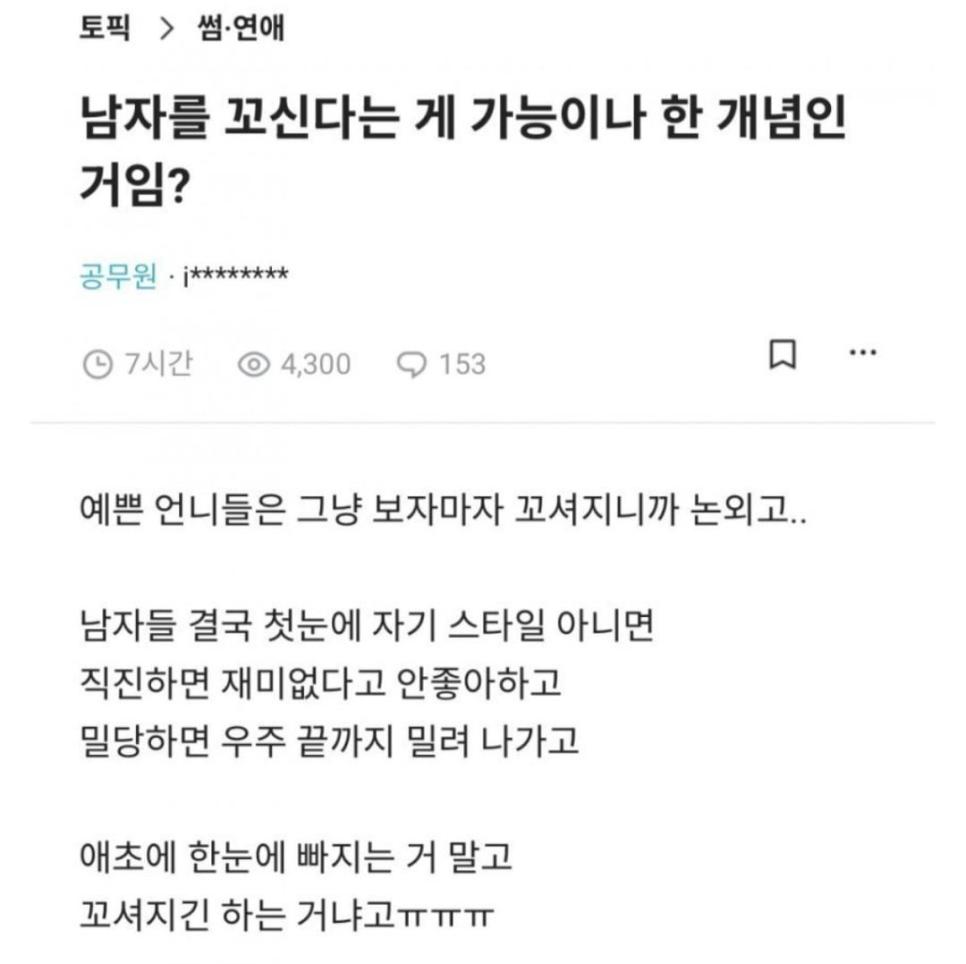This screenshot has width=966, height=964.
Task: Go to the 토픽 breadcrumb
Action: click(x=104, y=28)
